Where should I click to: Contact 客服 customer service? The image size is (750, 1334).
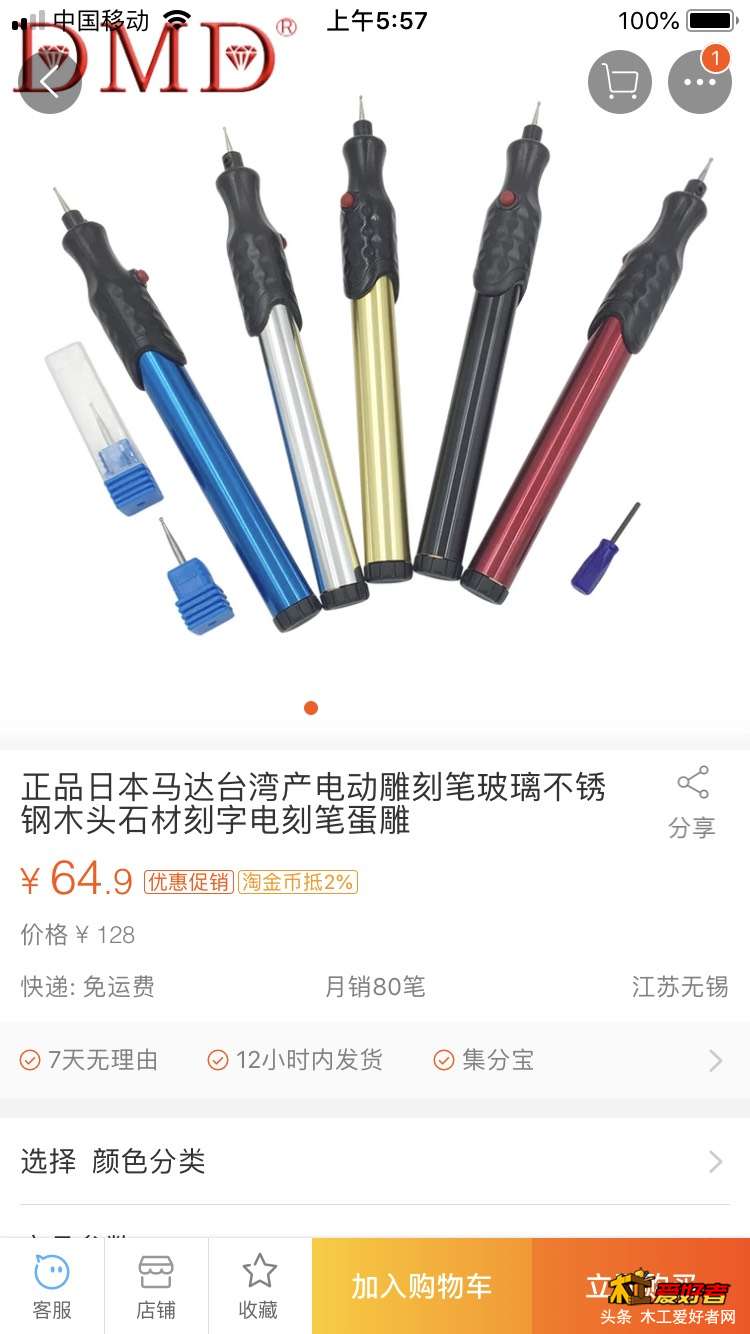(x=52, y=1286)
